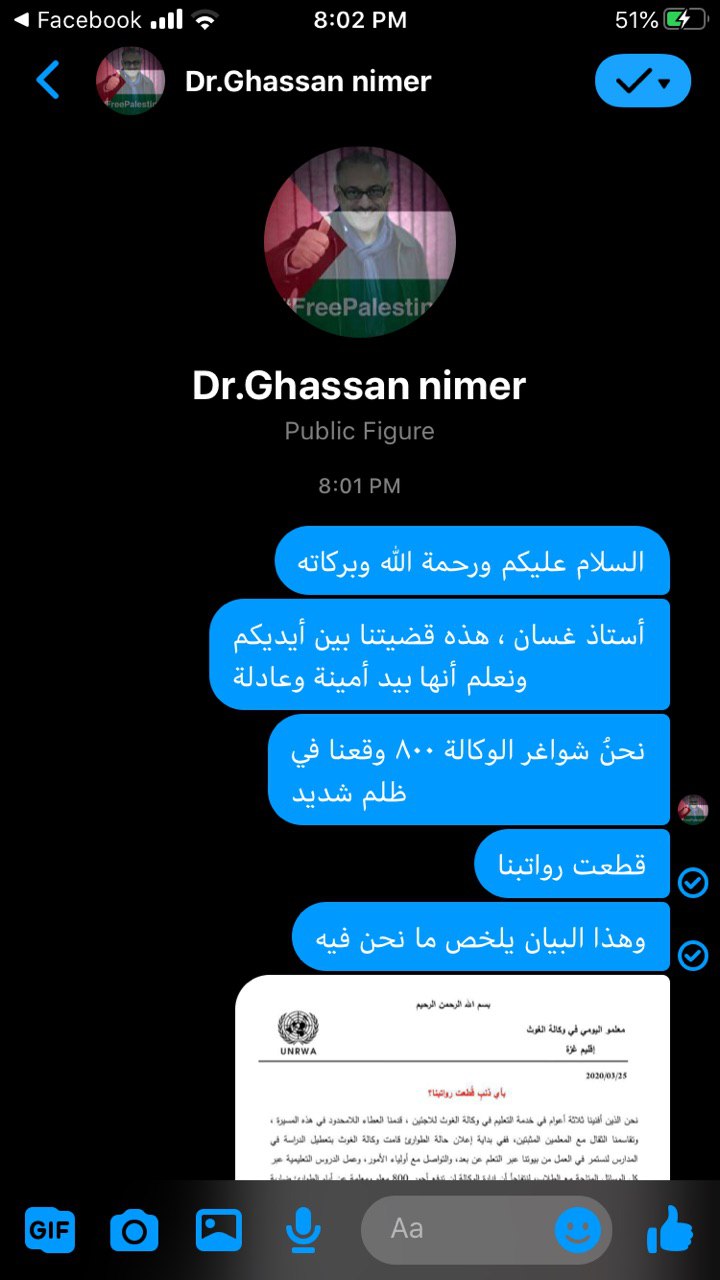Send a thumbs-up like
Screen dimensions: 720x1280
click(669, 1229)
